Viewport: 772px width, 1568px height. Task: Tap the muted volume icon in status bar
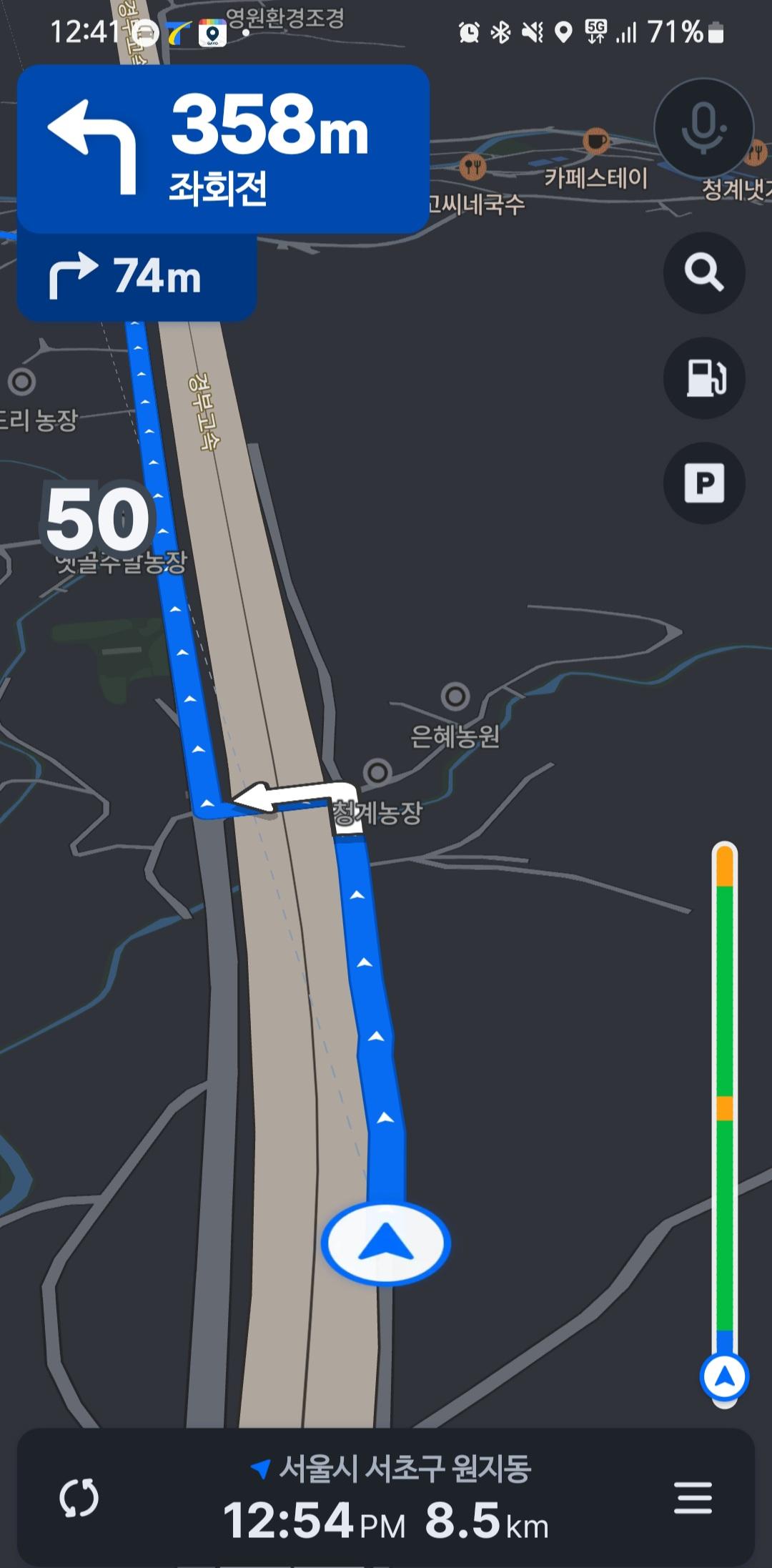pos(530,31)
